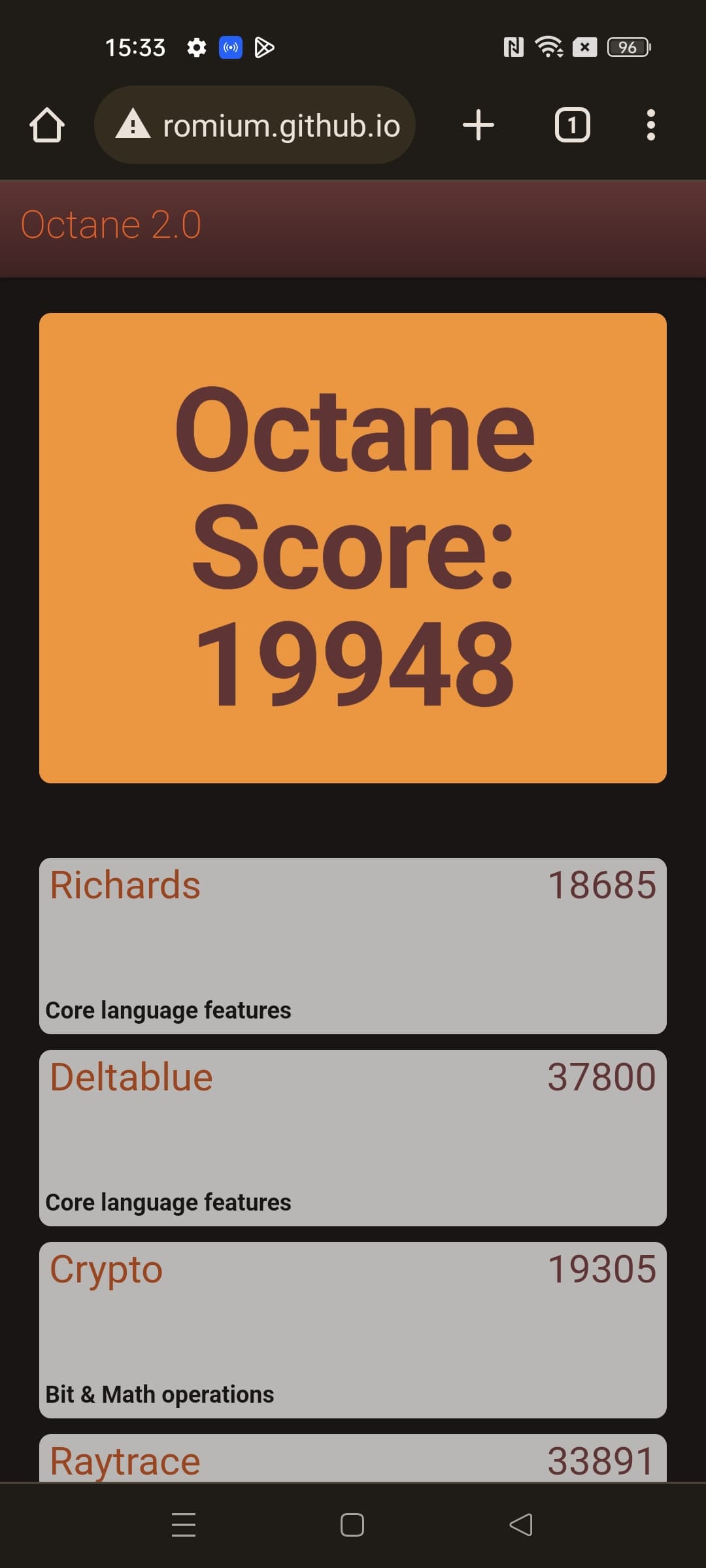Open the browser overflow menu

(650, 125)
